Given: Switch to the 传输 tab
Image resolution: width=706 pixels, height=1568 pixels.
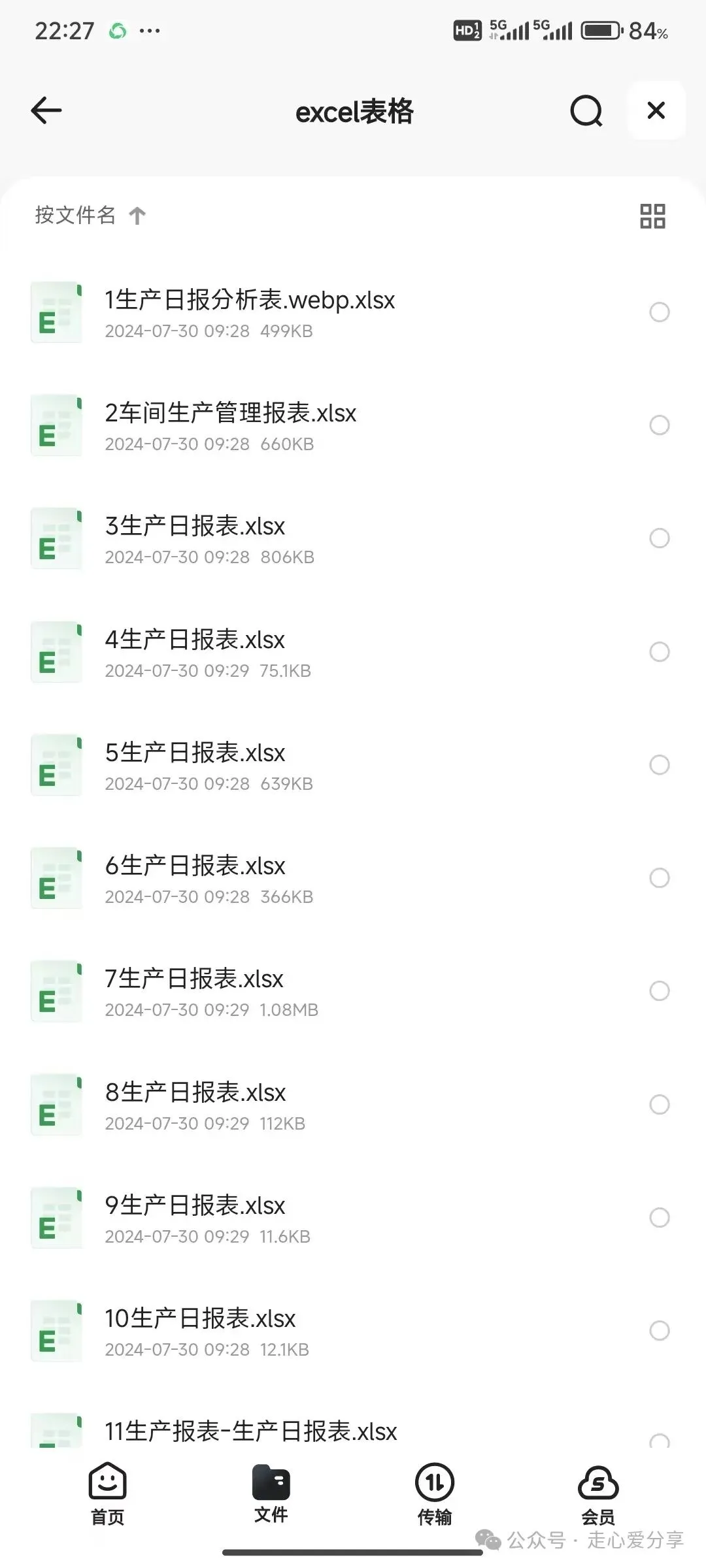Looking at the screenshot, I should (x=434, y=1494).
